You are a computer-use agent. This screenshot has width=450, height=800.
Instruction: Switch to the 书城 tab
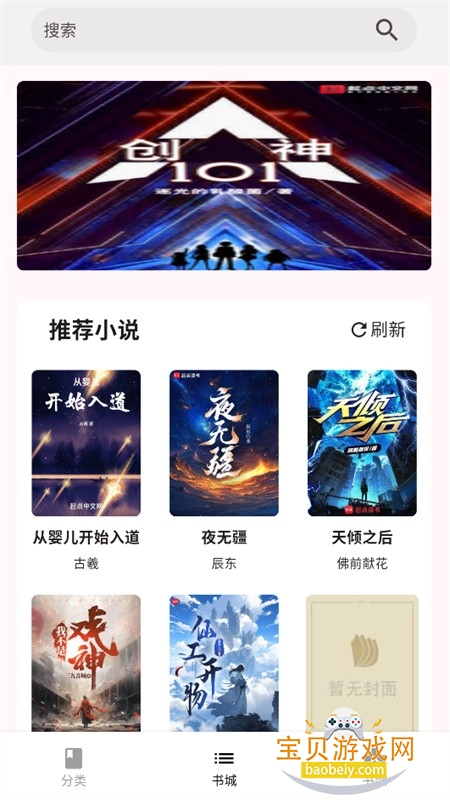(x=224, y=767)
